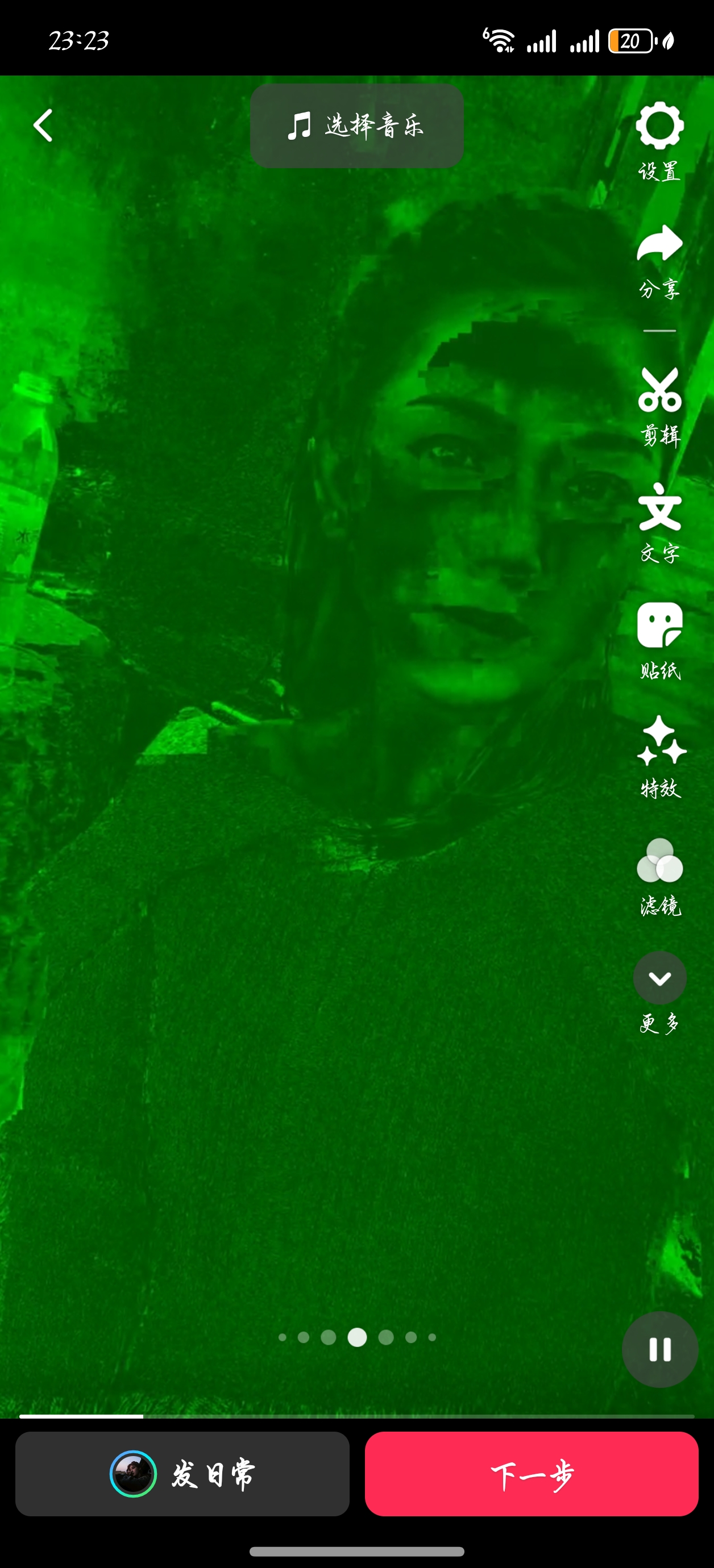Tap the video progress bar

click(357, 1416)
